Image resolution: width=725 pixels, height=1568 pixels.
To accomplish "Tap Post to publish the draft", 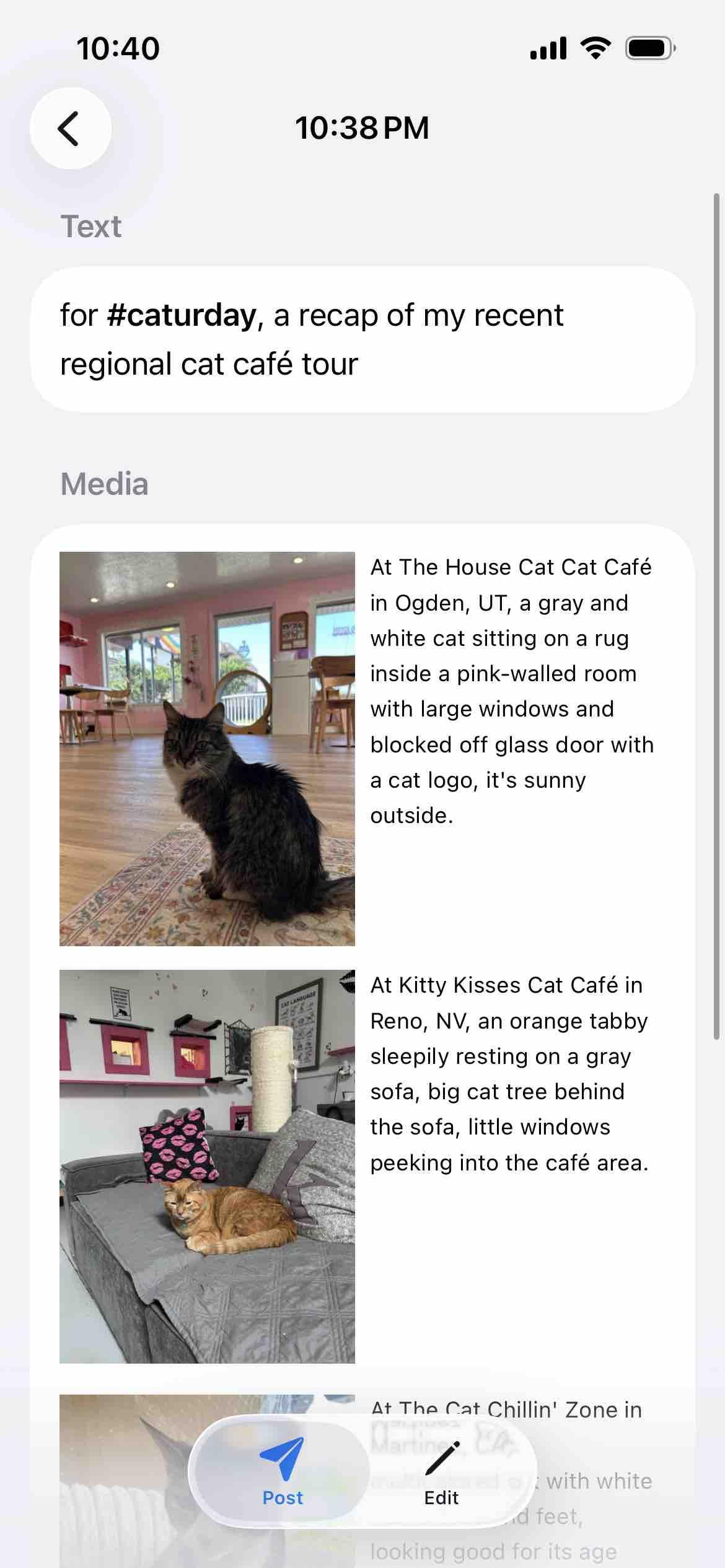I will point(282,1472).
